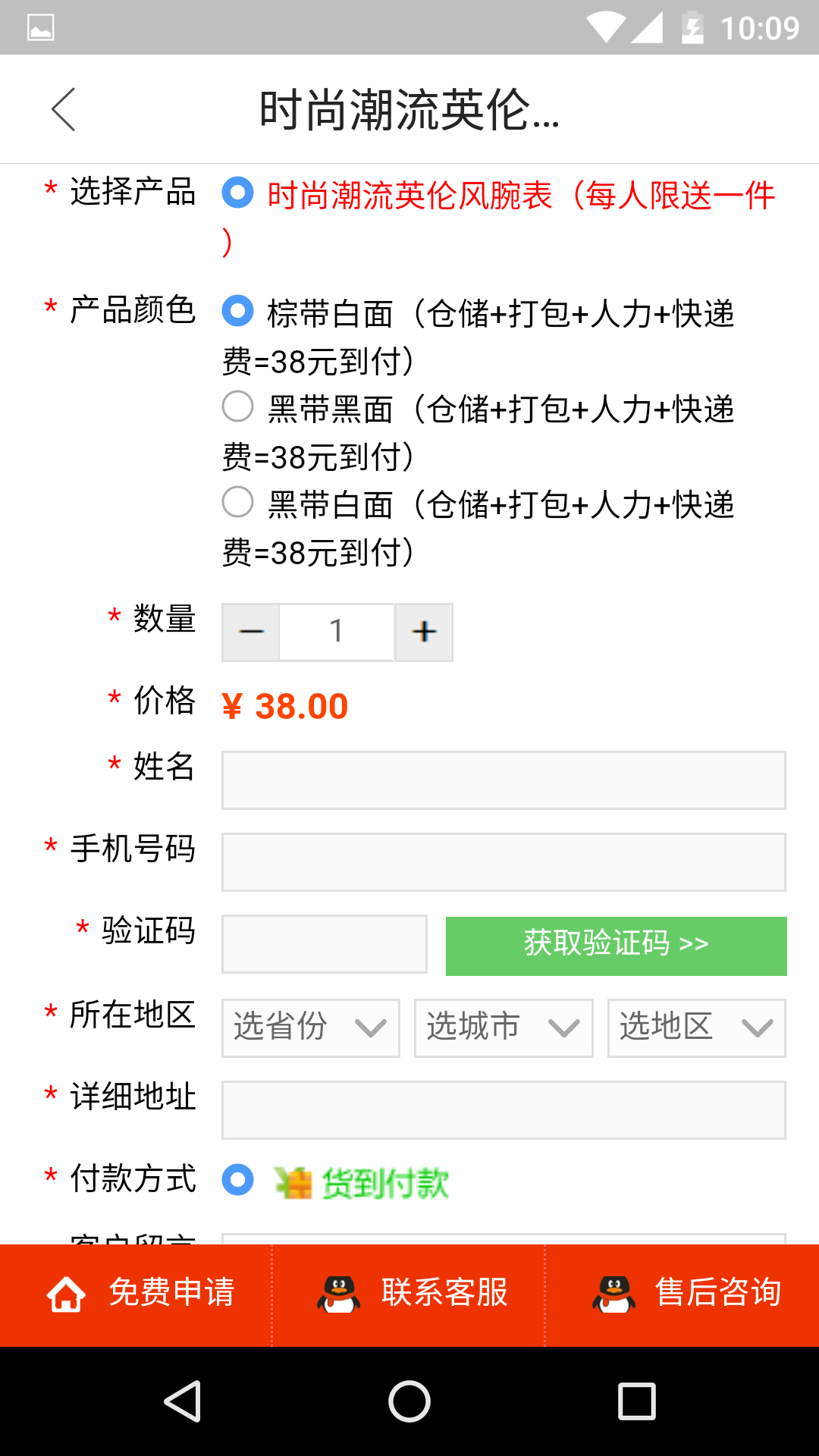Tap the system home button
This screenshot has width=819, height=1456.
click(409, 1401)
